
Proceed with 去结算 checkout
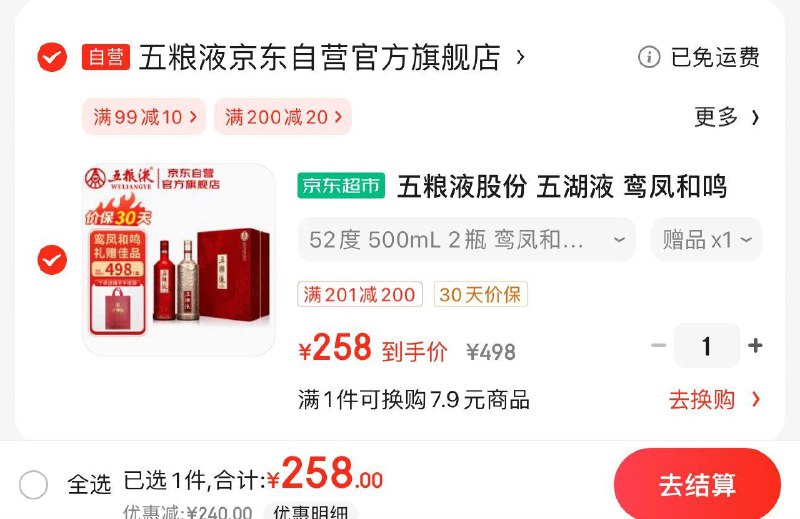click(x=697, y=485)
